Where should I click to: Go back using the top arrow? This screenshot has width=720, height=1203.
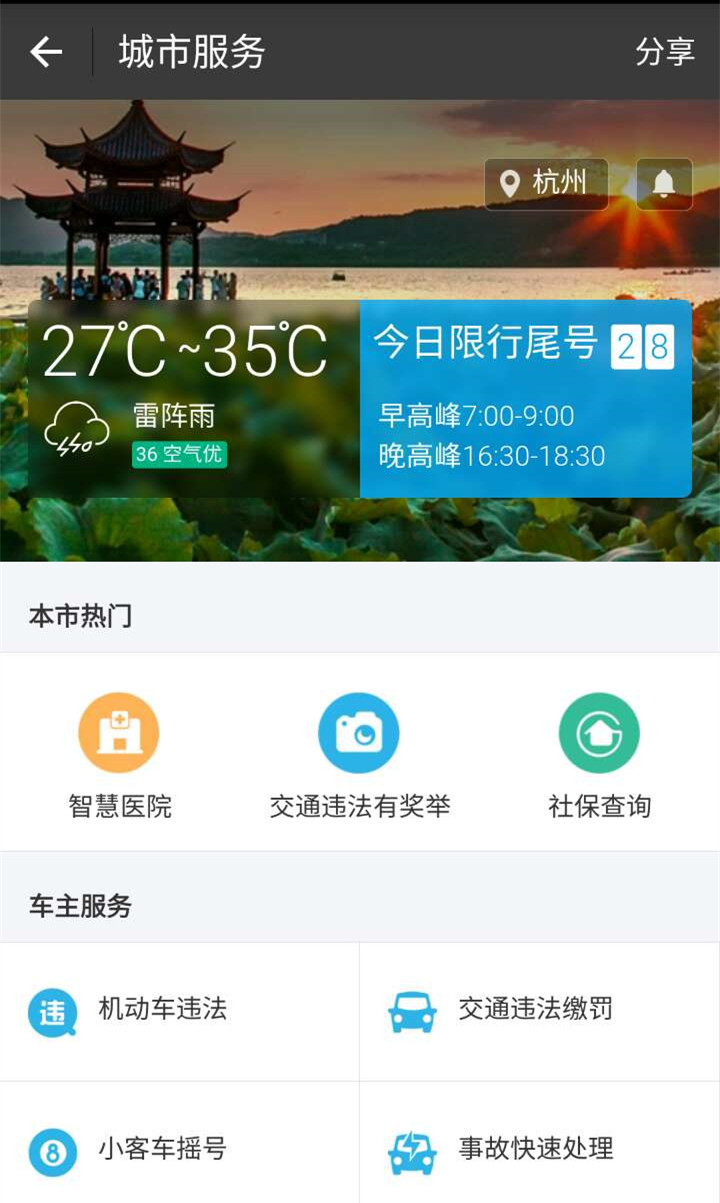pos(46,52)
